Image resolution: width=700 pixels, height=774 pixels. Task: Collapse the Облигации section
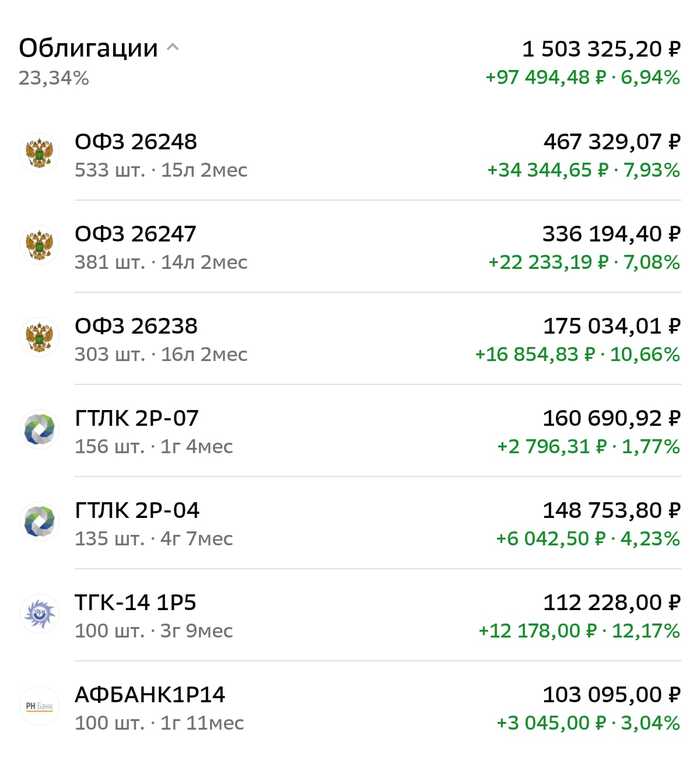tap(173, 48)
